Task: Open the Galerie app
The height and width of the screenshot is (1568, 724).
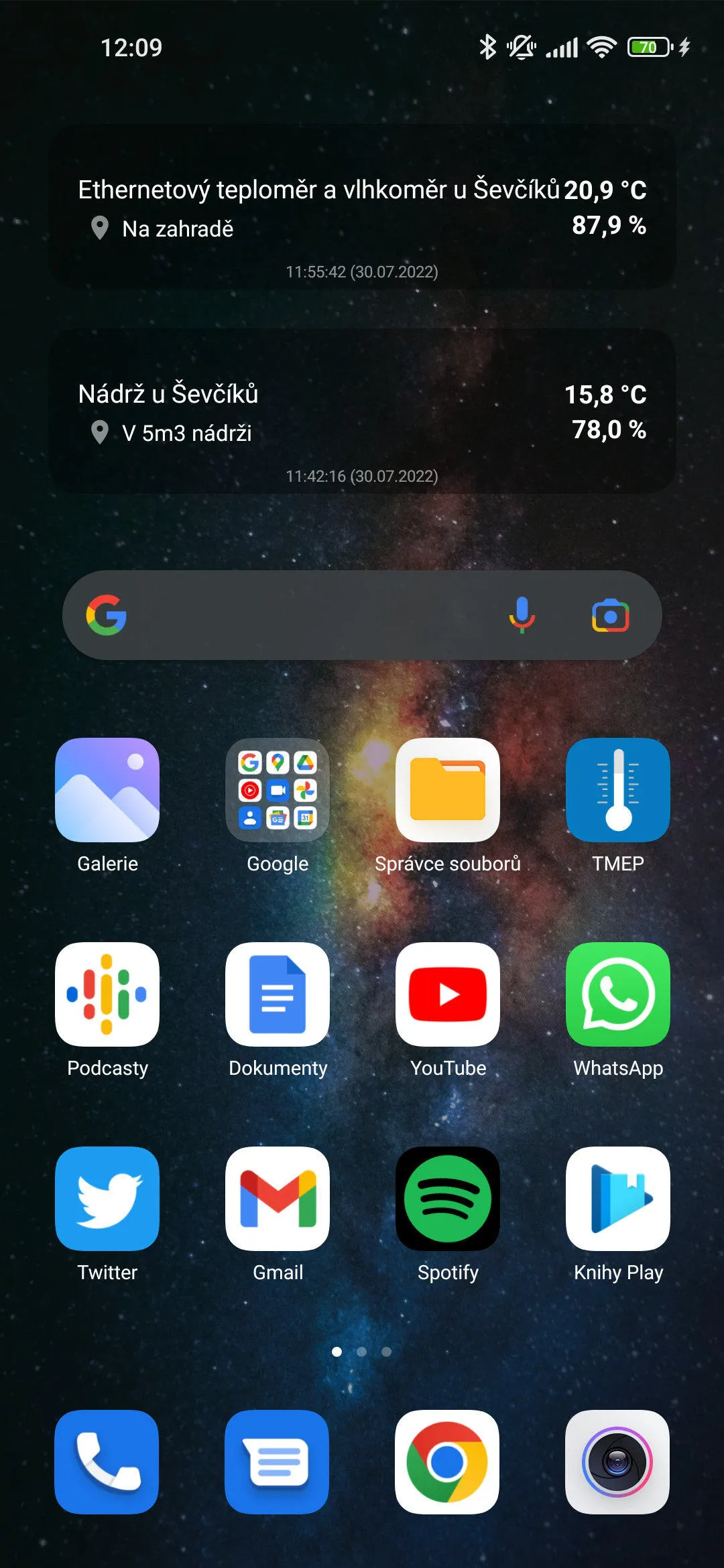Action: click(107, 790)
